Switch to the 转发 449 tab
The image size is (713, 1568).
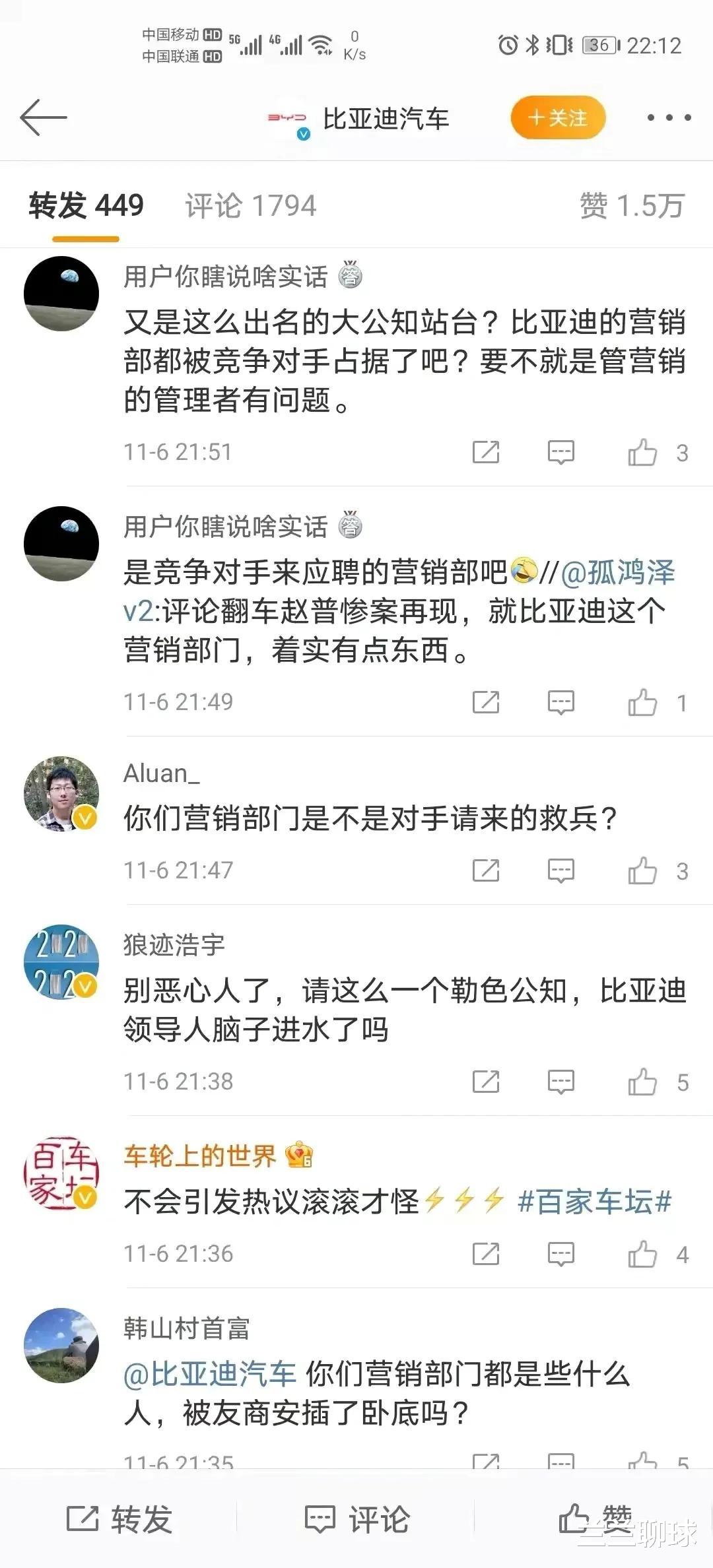coord(86,205)
